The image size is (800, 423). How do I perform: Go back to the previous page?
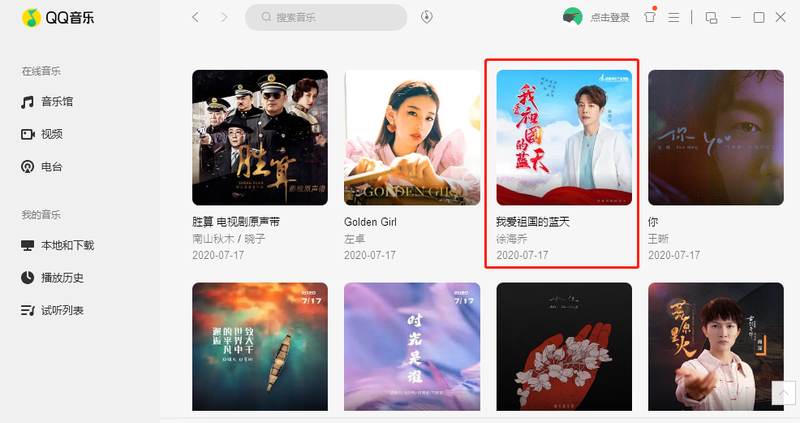[195, 17]
